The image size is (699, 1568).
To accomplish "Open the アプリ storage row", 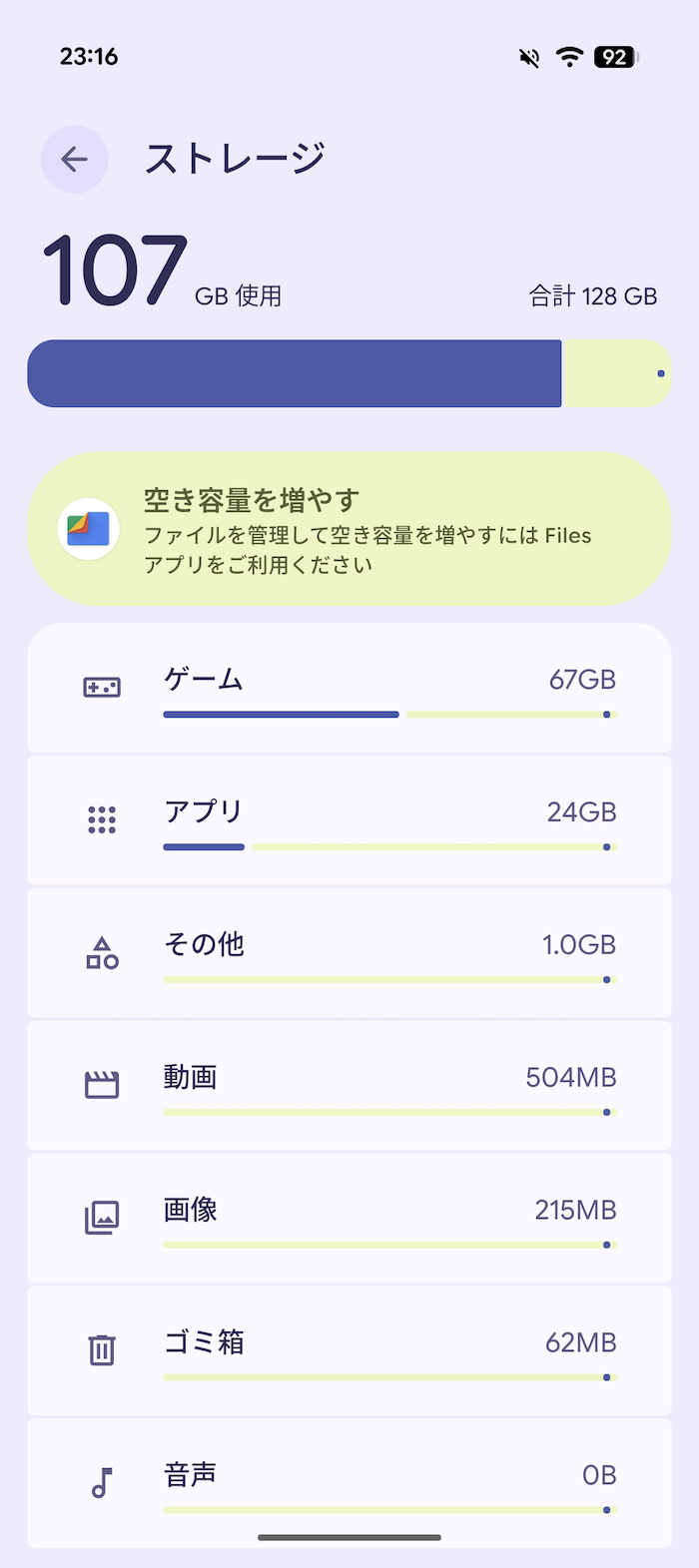I will tap(349, 820).
